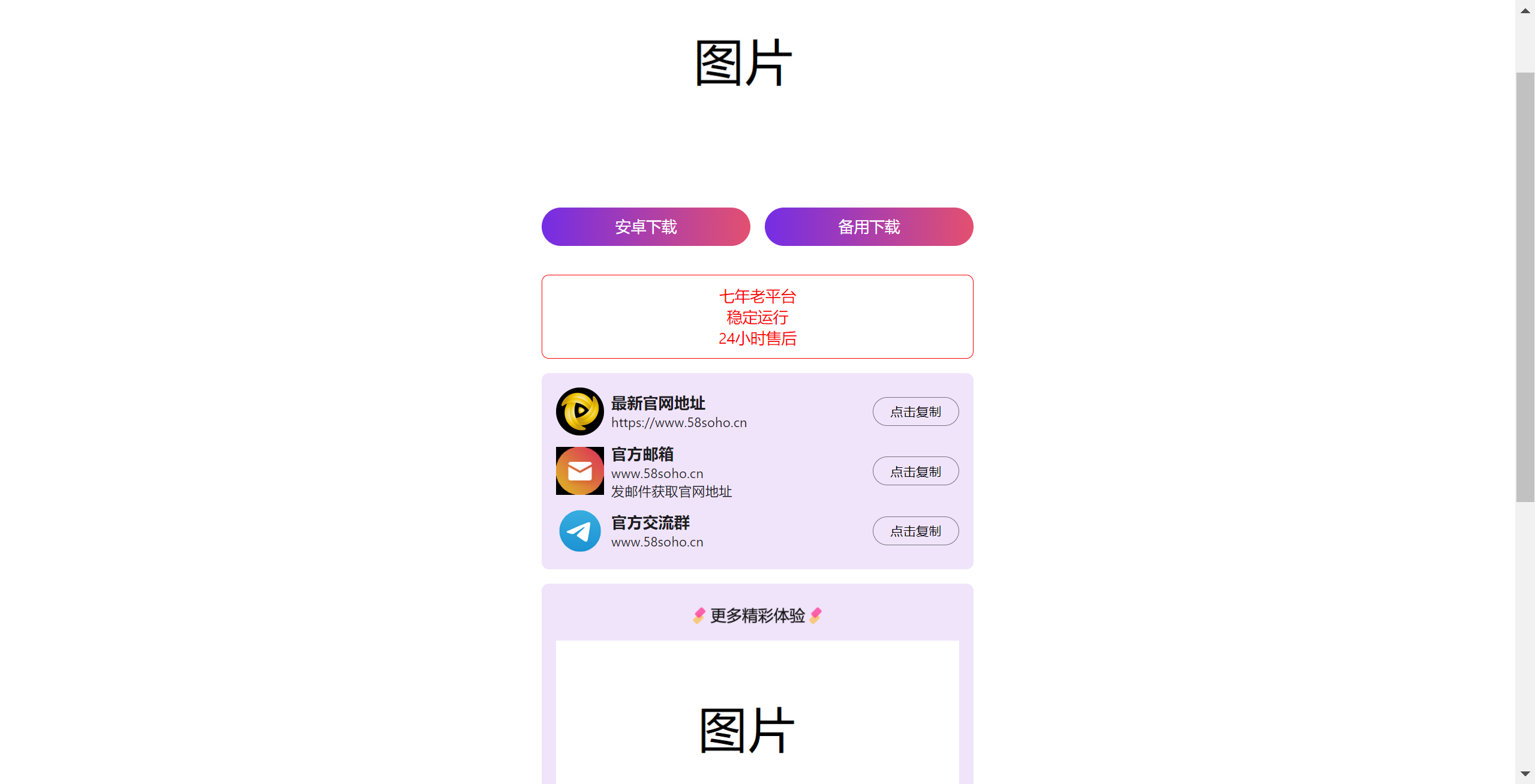Tap the 安卓下载 download button

click(645, 227)
